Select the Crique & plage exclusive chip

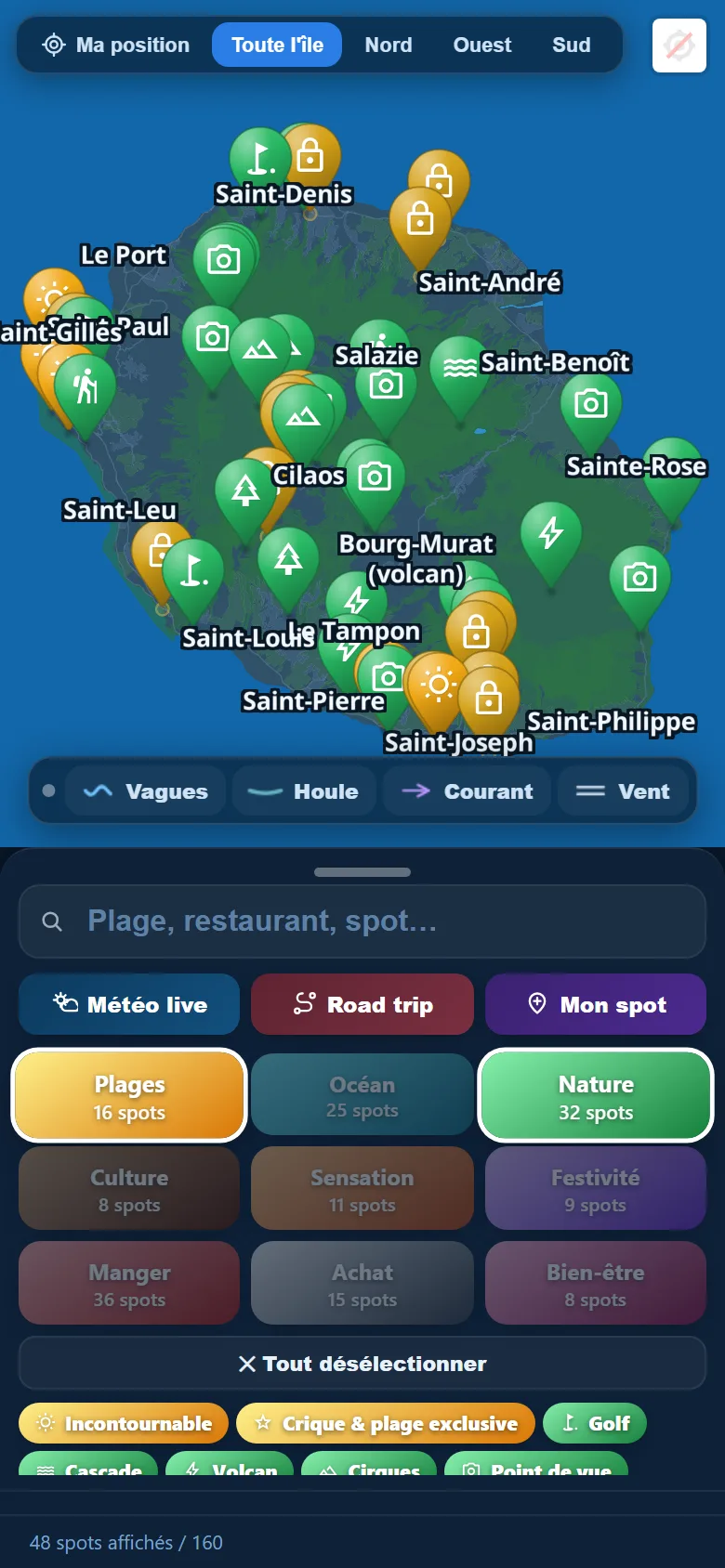tap(386, 1423)
